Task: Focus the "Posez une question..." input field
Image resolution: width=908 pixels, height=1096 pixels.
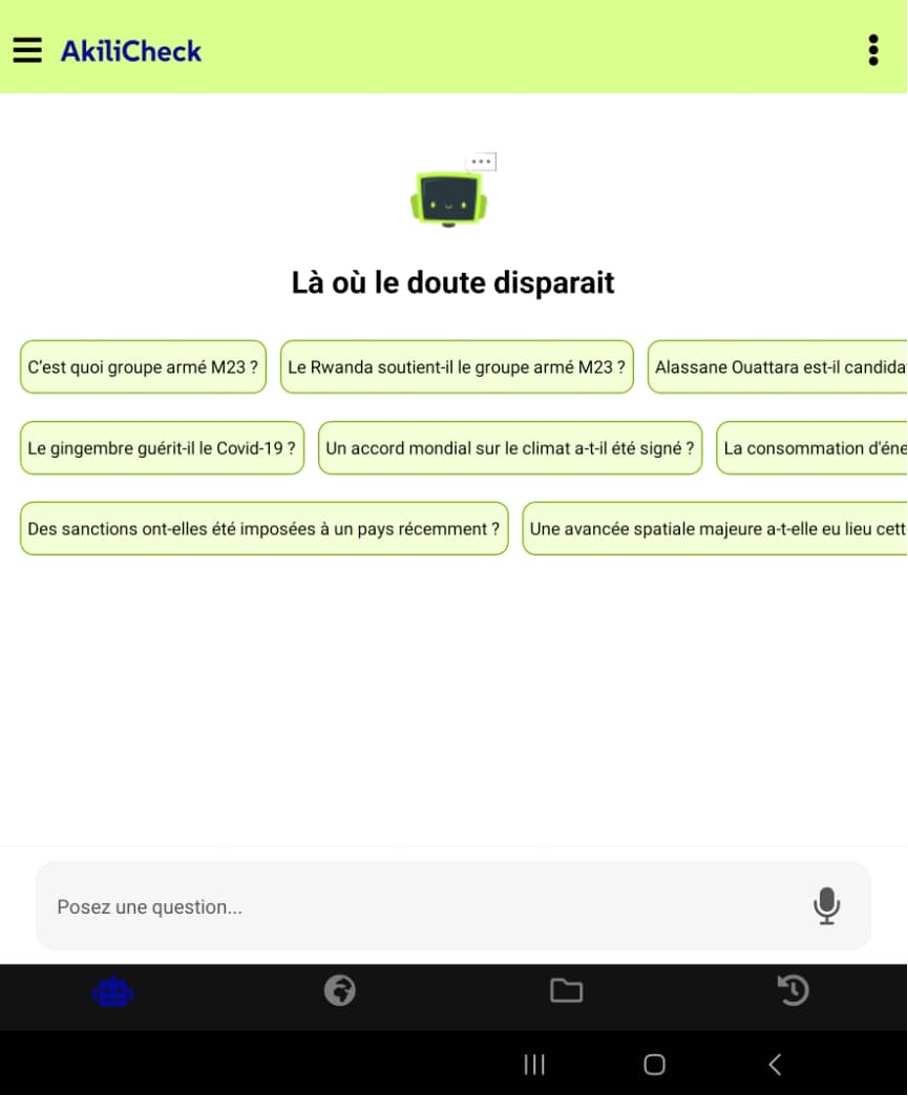Action: [420, 907]
